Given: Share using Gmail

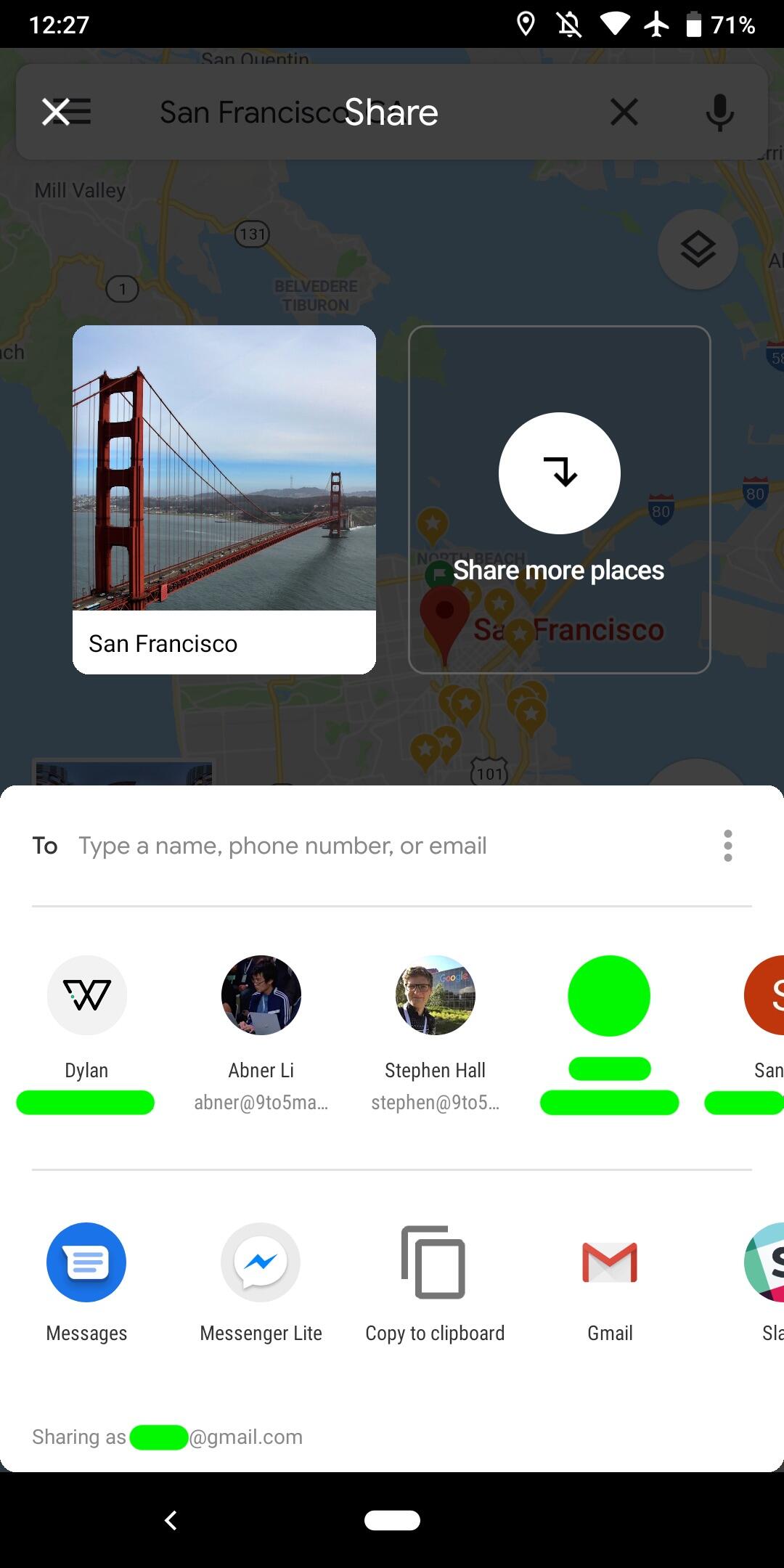Looking at the screenshot, I should click(610, 1263).
